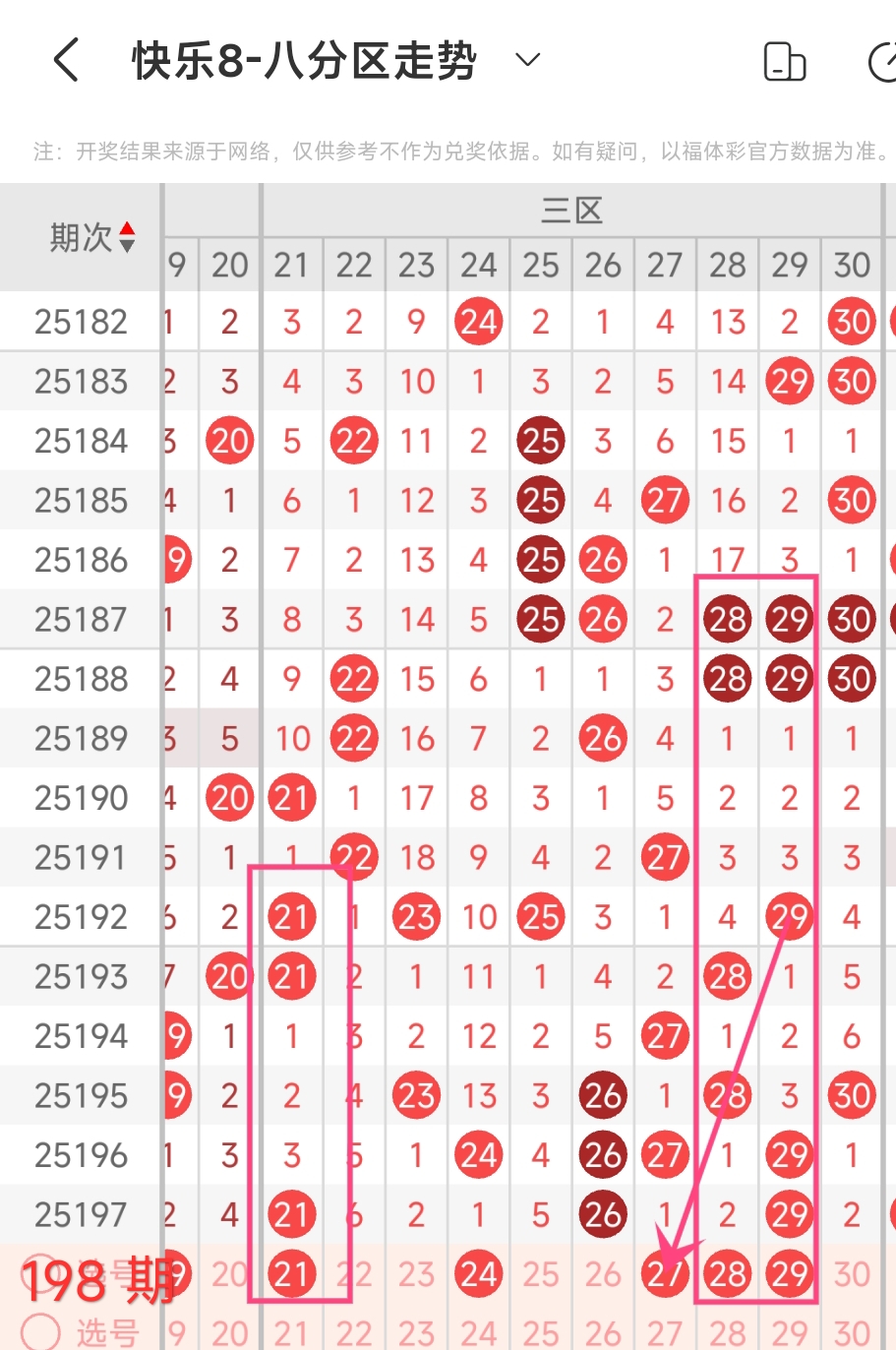Select number 25 in first 选号 row
The height and width of the screenshot is (1350, 896).
coord(541,1274)
